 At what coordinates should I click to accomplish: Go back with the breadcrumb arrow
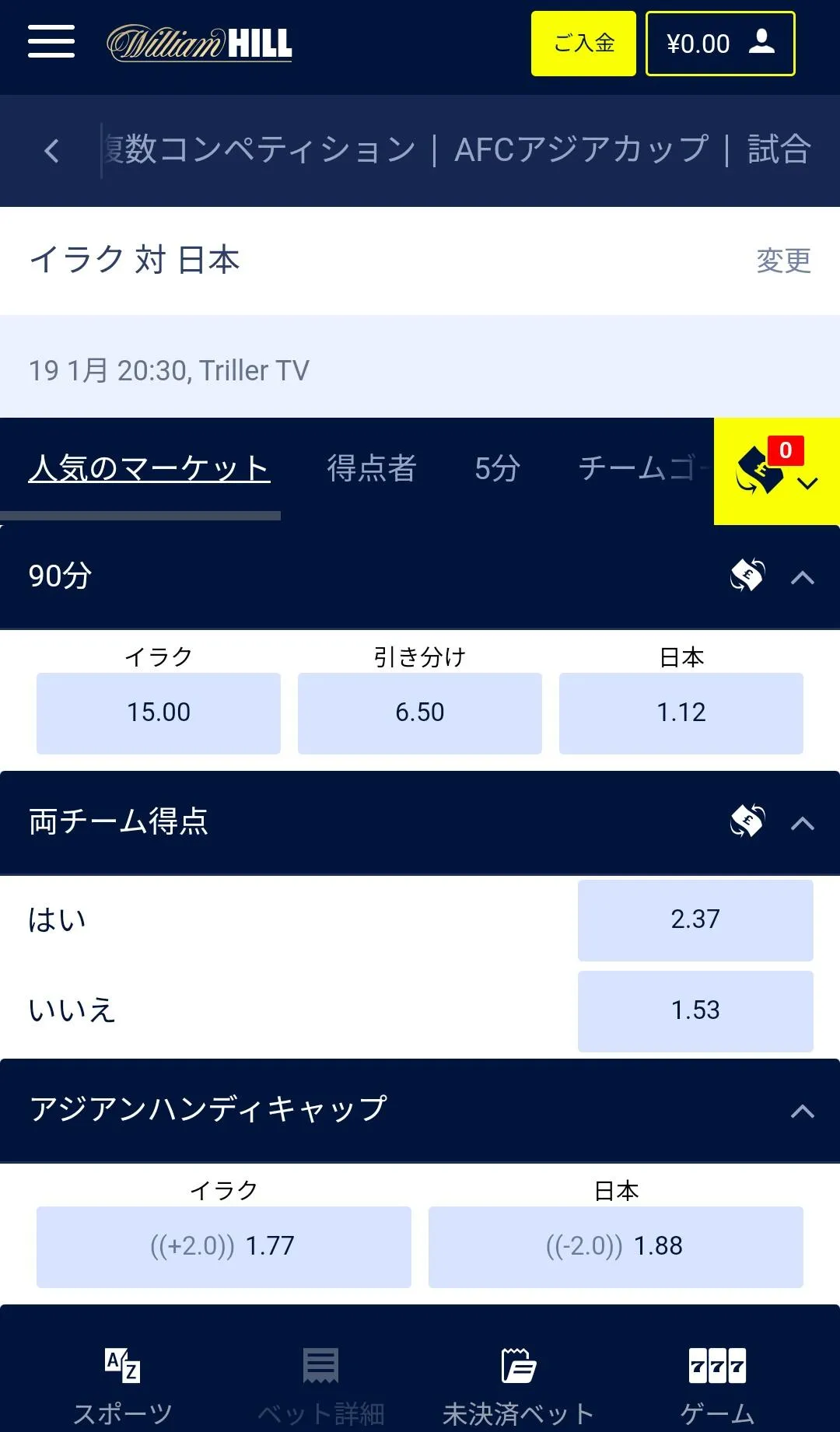click(52, 150)
